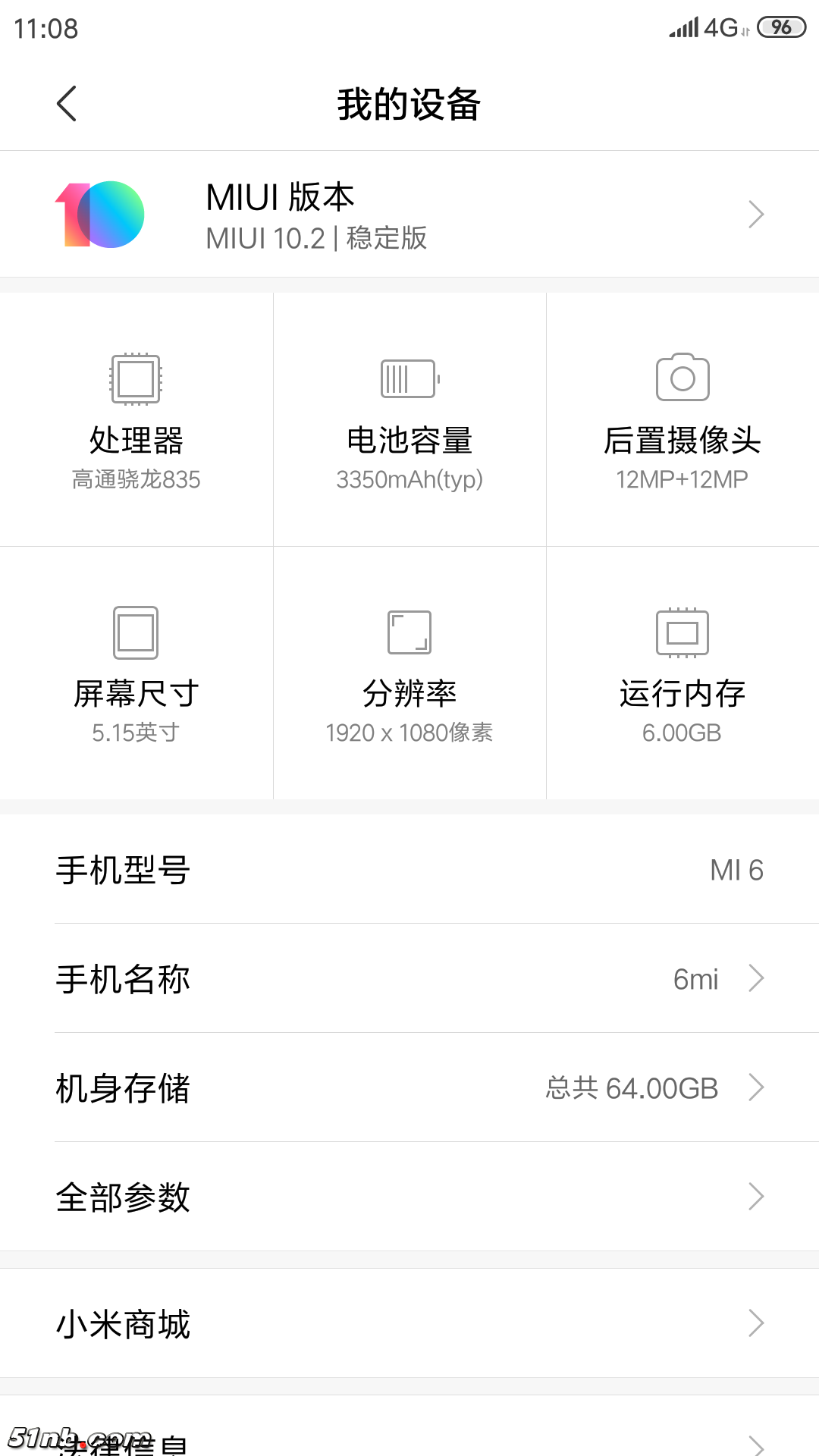Tap the 运行内存 RAM chip icon
Viewport: 819px width, 1456px height.
click(x=682, y=632)
